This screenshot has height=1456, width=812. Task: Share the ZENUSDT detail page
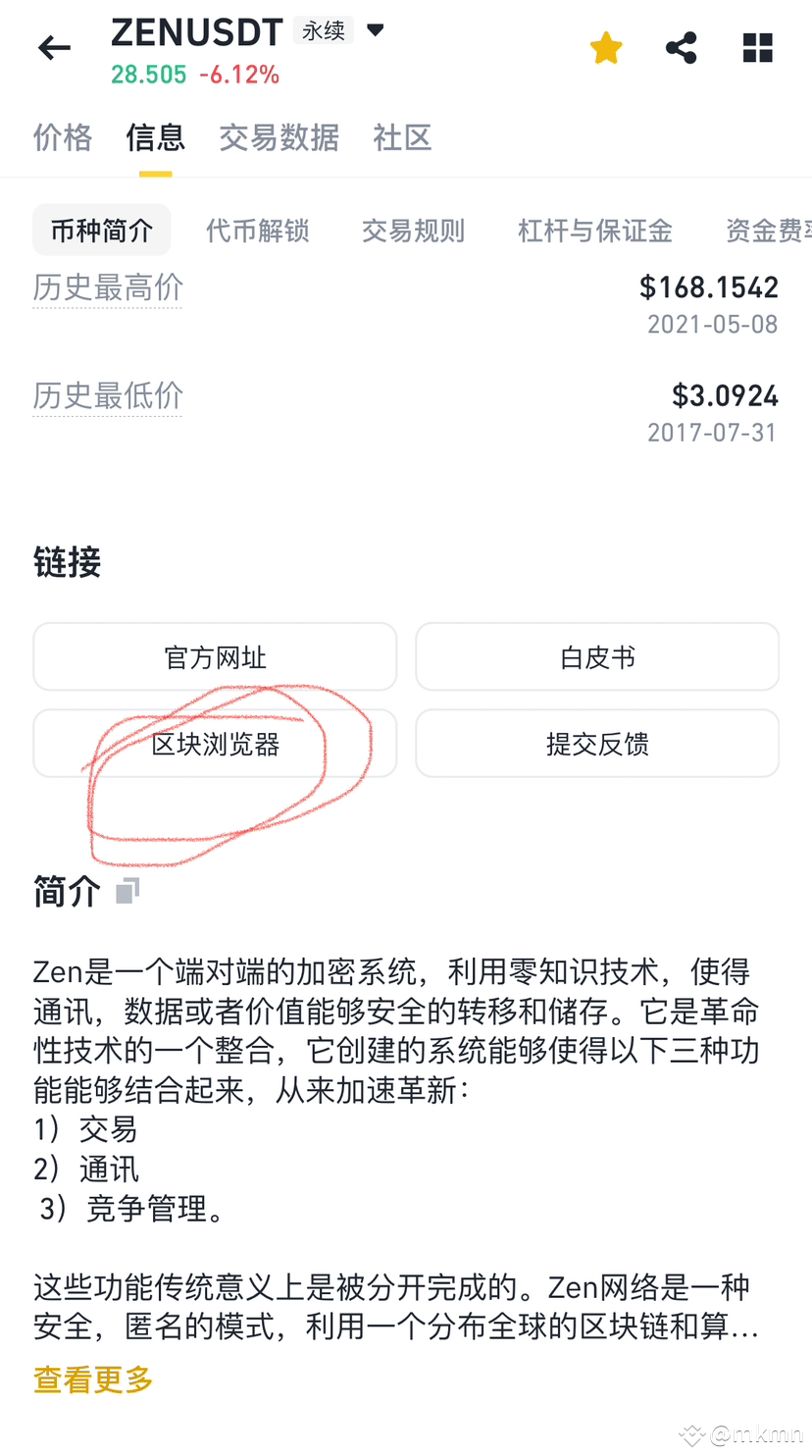[x=681, y=47]
